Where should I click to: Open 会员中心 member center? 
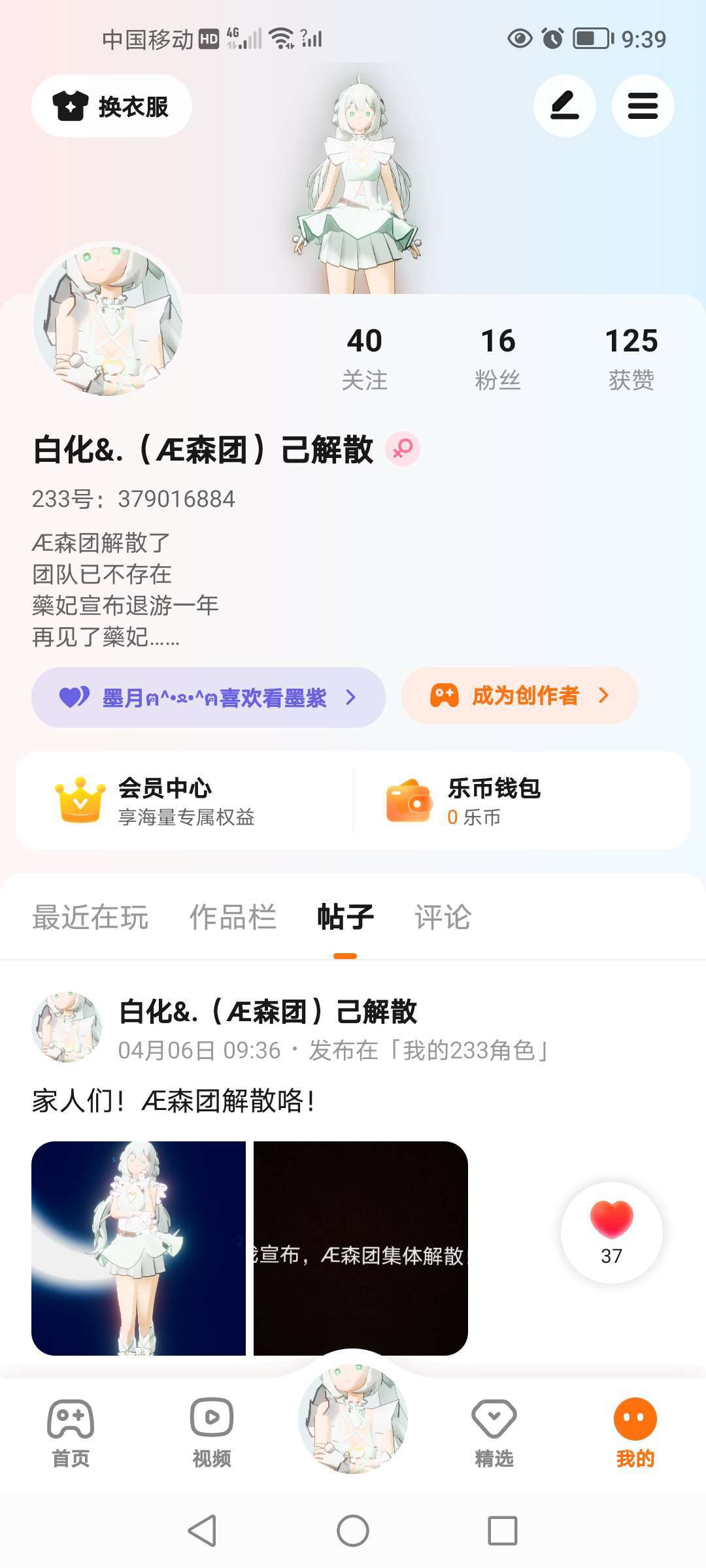[184, 800]
